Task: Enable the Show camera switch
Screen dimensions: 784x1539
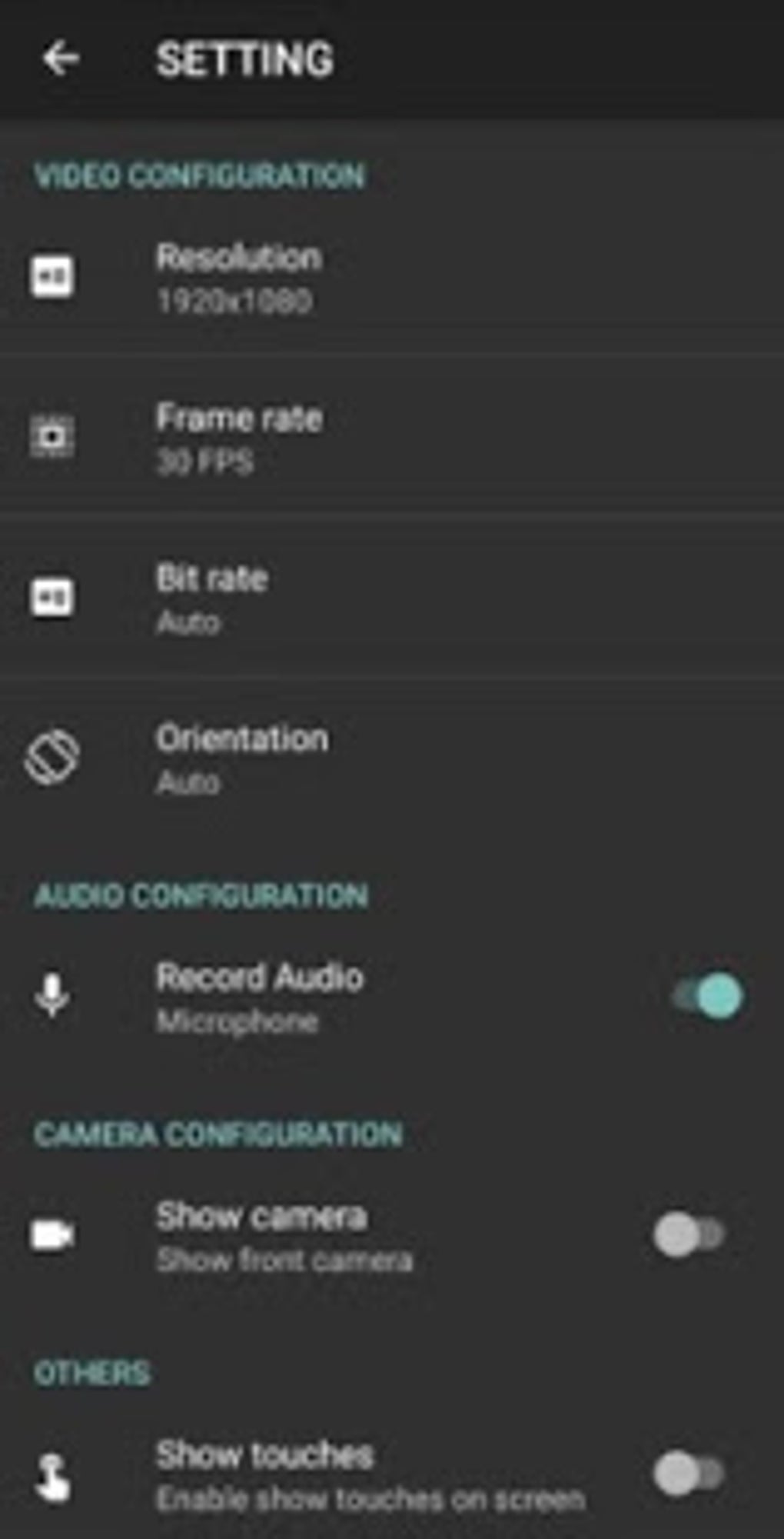Action: [689, 1235]
